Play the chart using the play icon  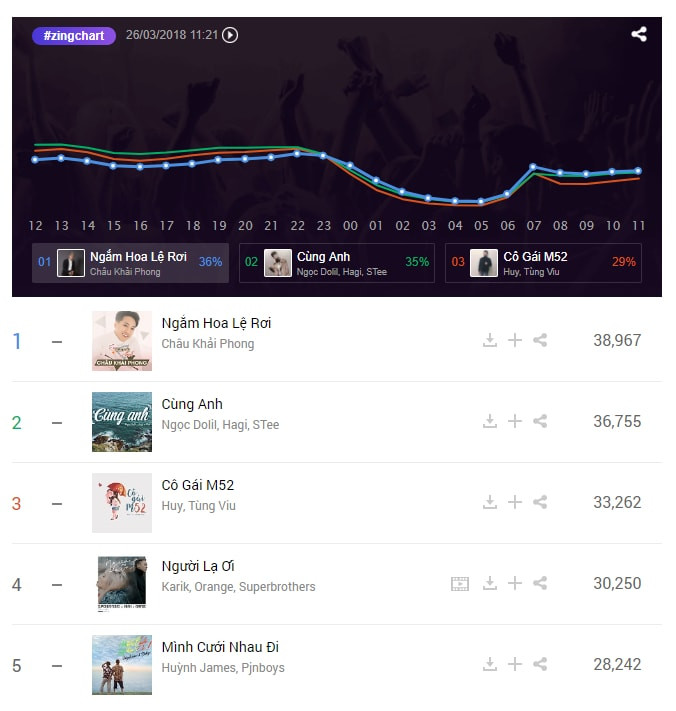230,35
